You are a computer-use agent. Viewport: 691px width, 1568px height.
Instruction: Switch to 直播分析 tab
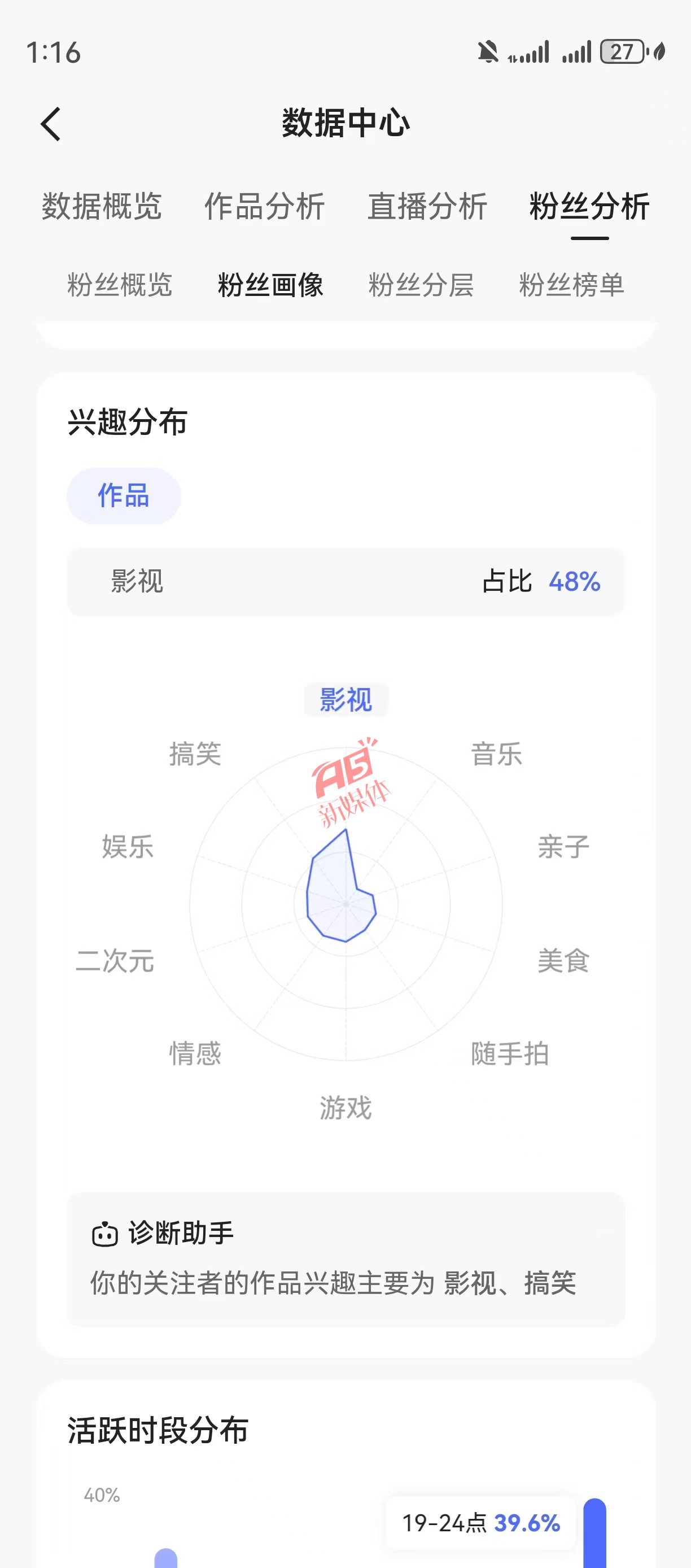pos(427,206)
